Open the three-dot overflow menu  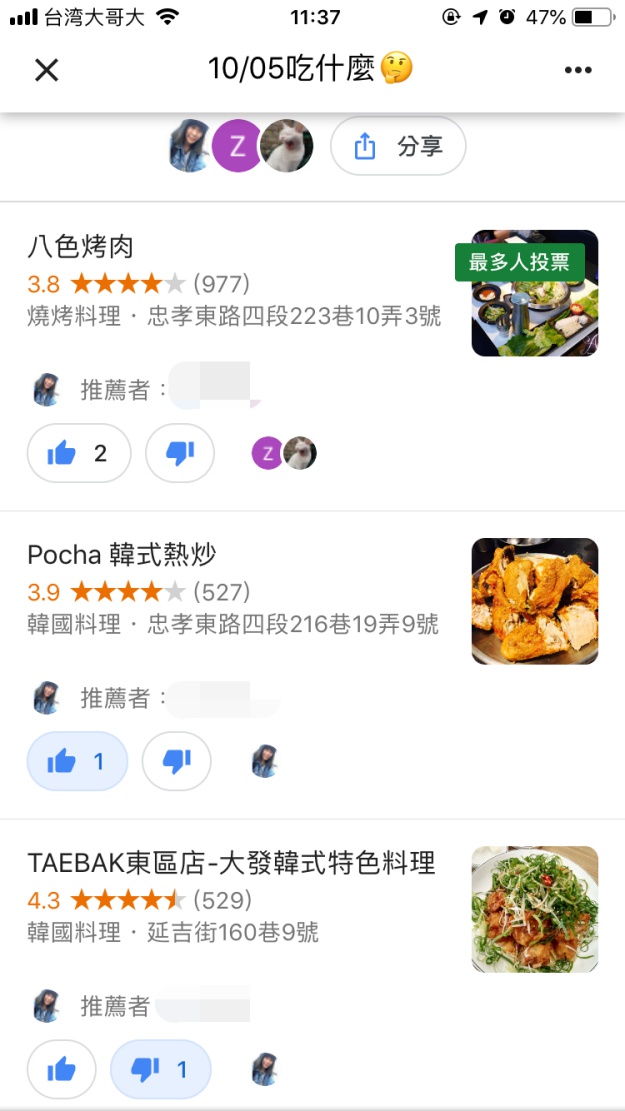point(578,69)
